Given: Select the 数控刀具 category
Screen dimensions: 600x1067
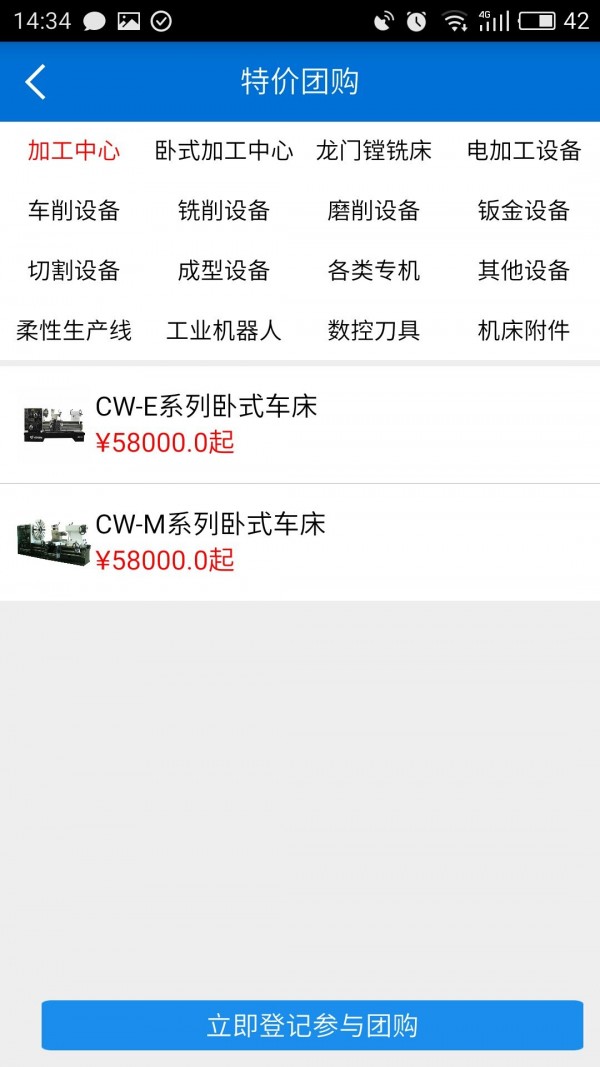Looking at the screenshot, I should coord(374,331).
